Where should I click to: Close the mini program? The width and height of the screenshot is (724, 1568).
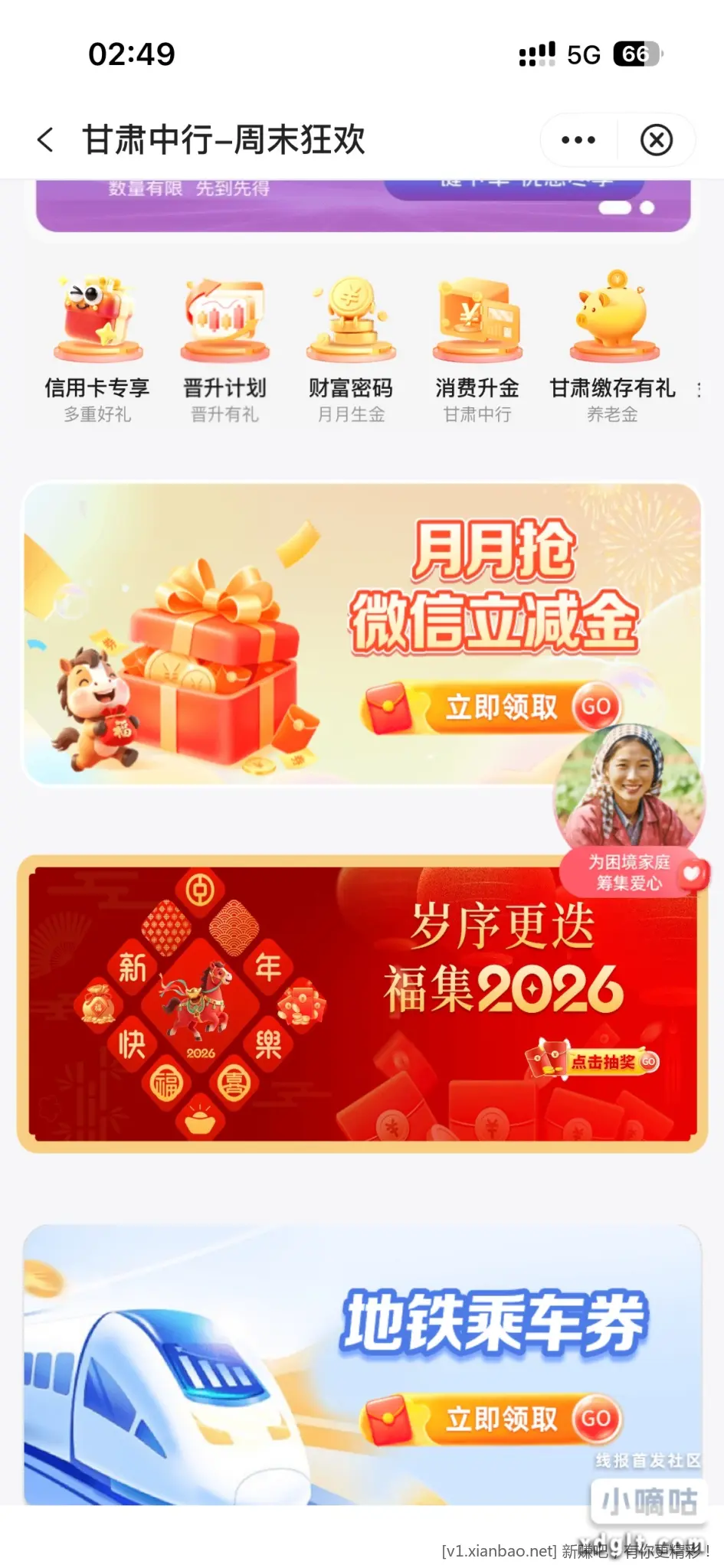click(x=657, y=140)
